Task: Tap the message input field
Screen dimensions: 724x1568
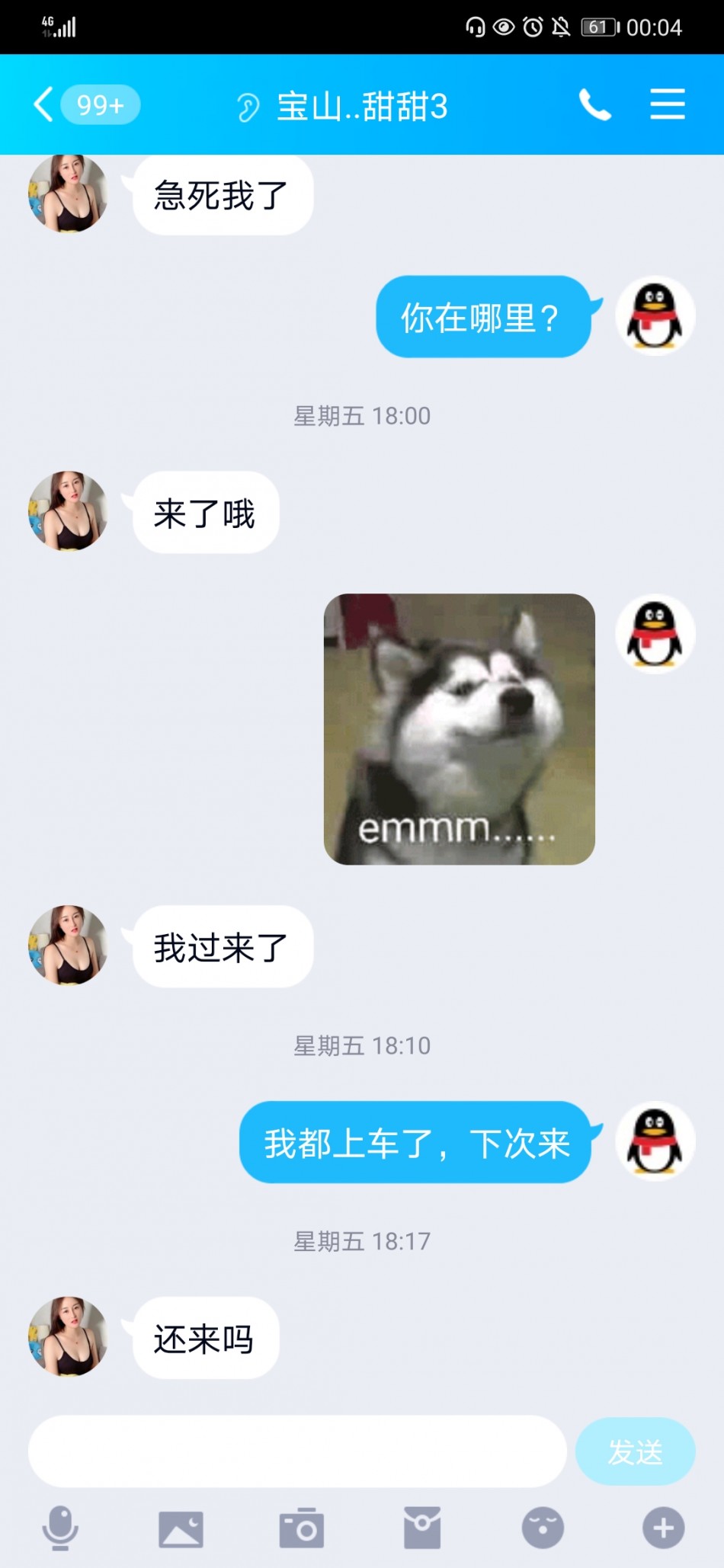Action: coord(297,1451)
